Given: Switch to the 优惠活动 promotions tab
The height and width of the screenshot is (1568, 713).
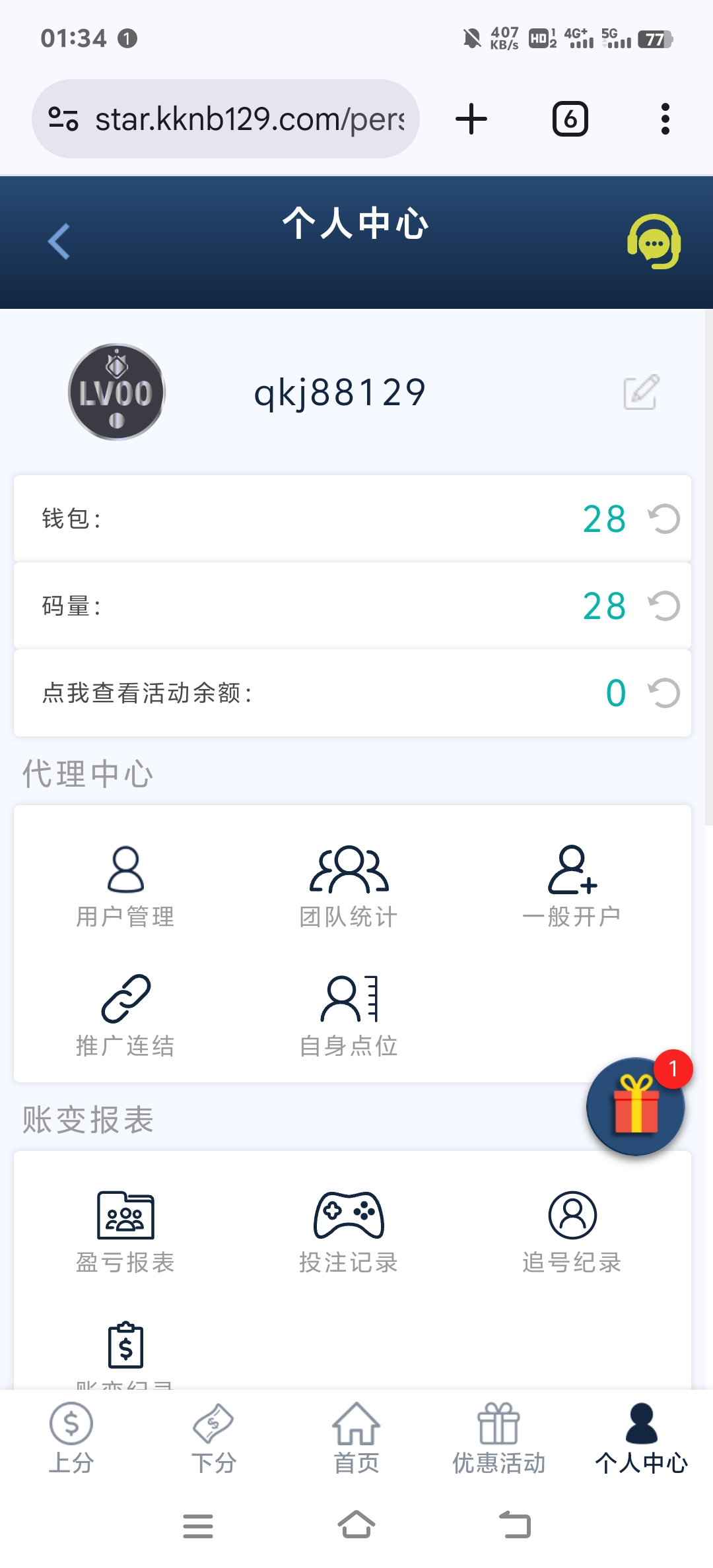Looking at the screenshot, I should 499,1439.
